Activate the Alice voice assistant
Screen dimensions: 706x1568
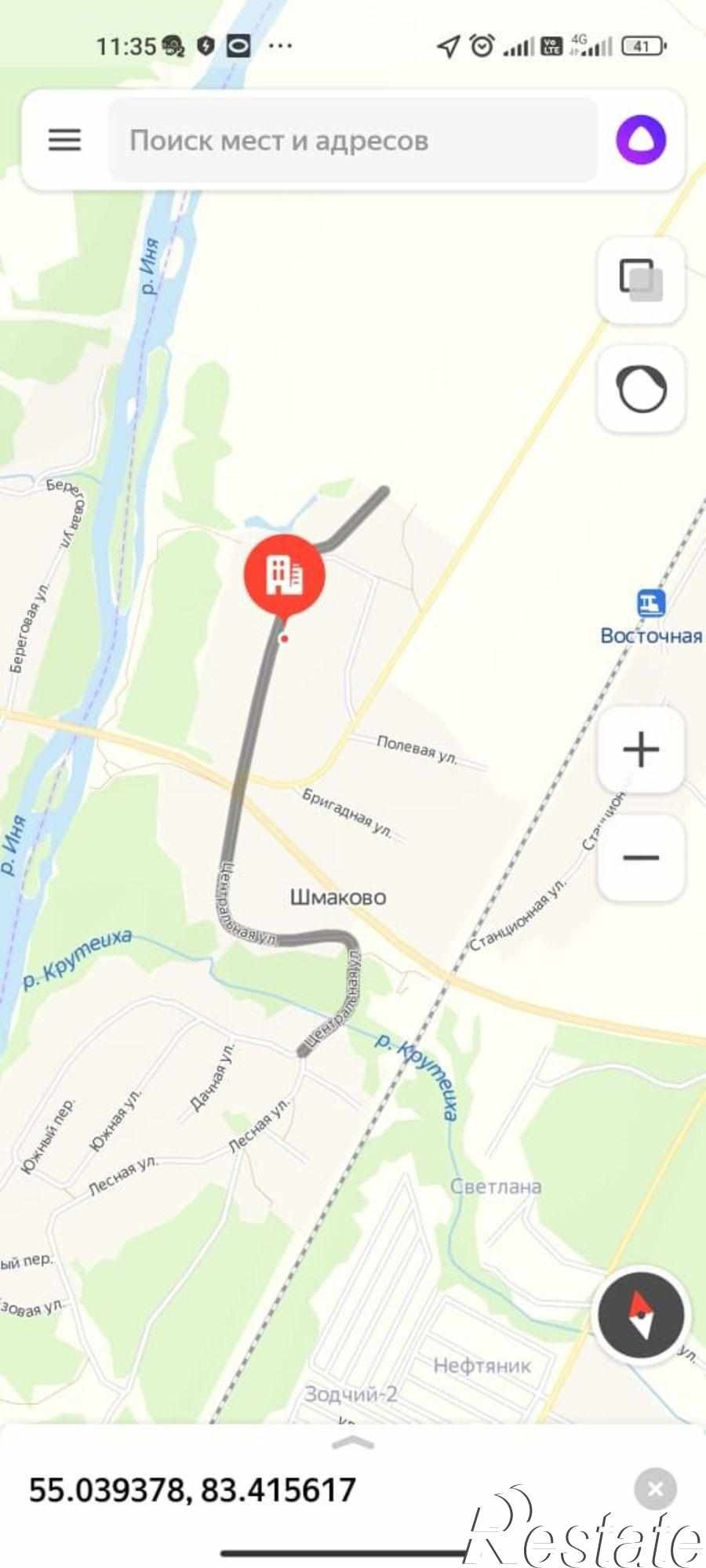coord(641,140)
